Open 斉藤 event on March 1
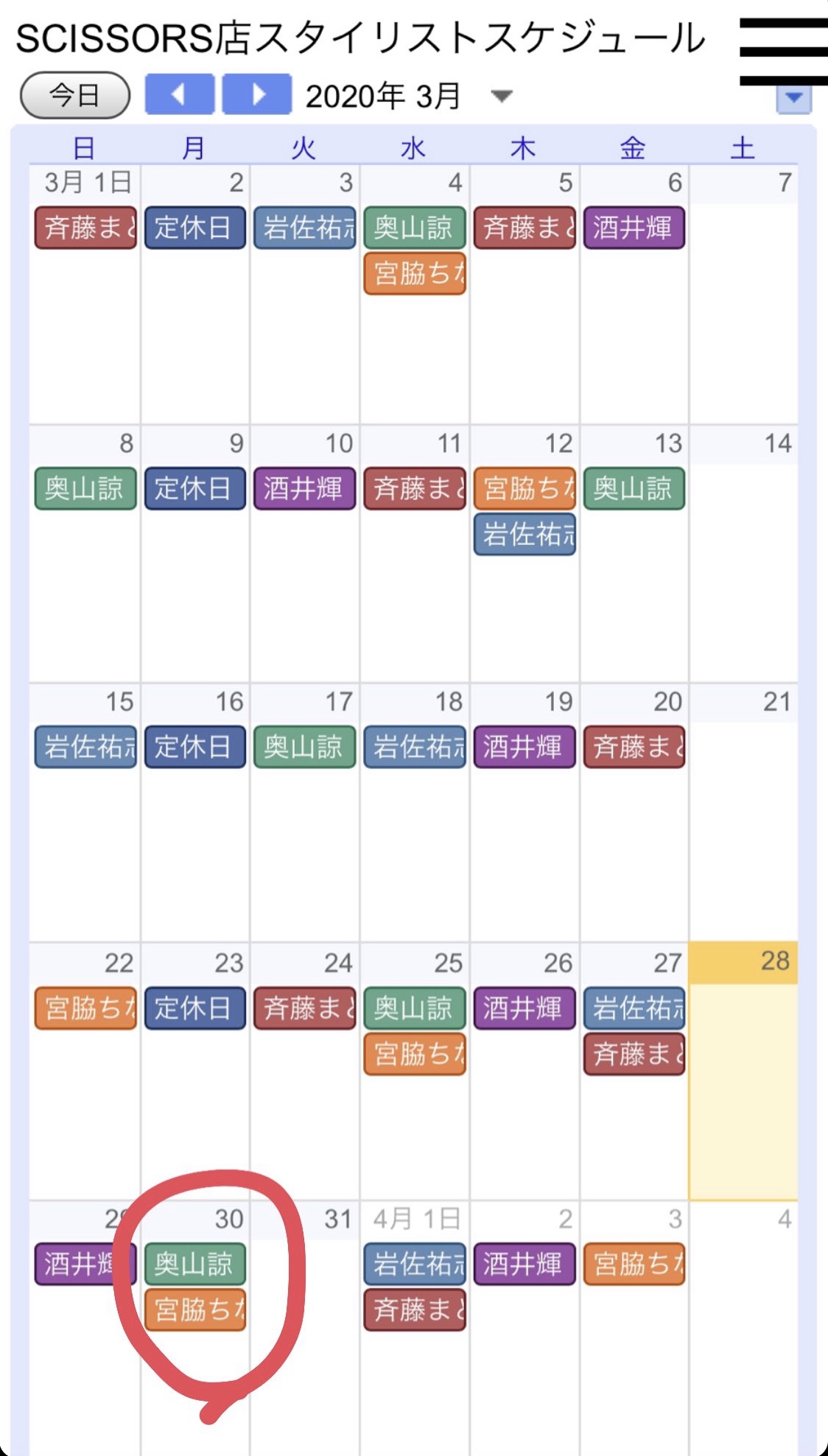This screenshot has height=1456, width=828. [85, 228]
